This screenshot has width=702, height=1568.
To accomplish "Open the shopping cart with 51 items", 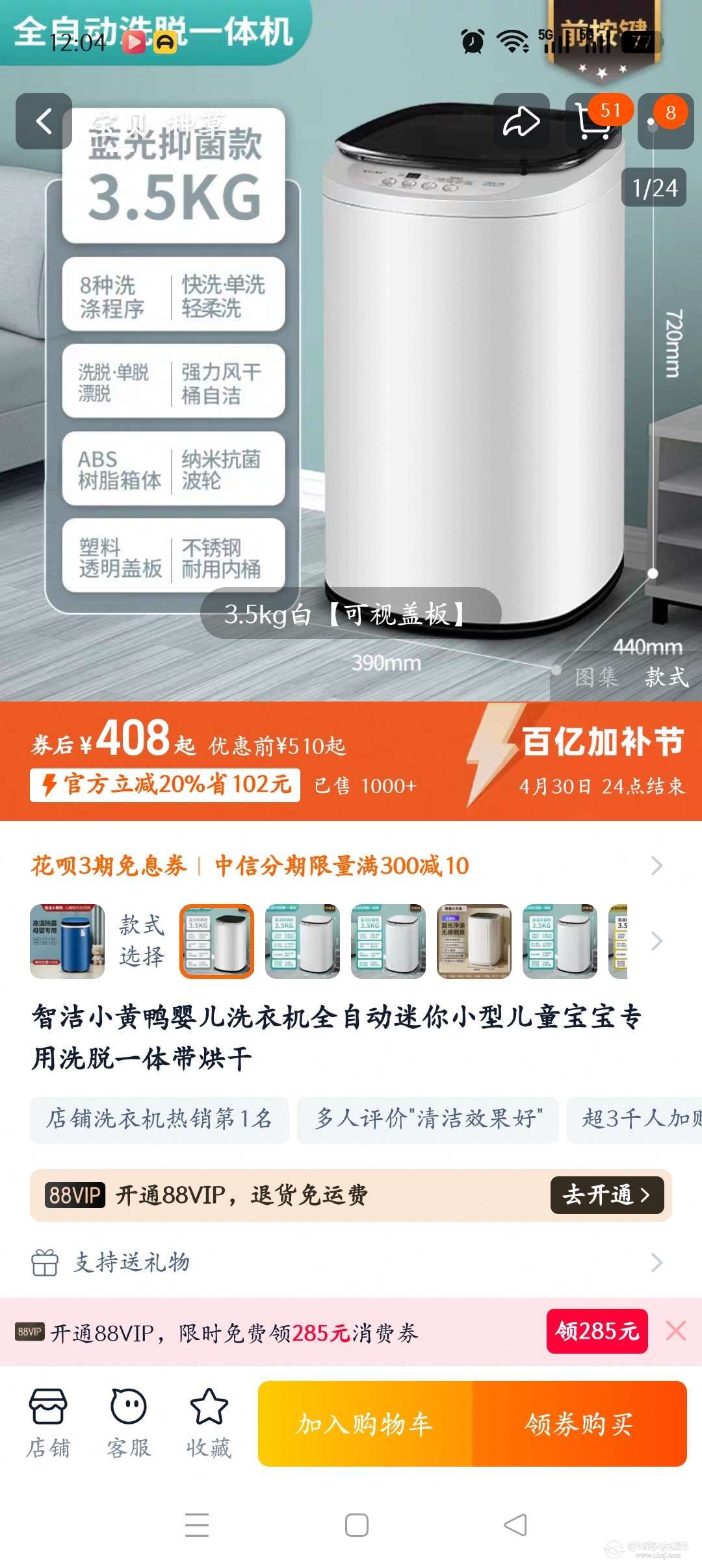I will (x=594, y=121).
